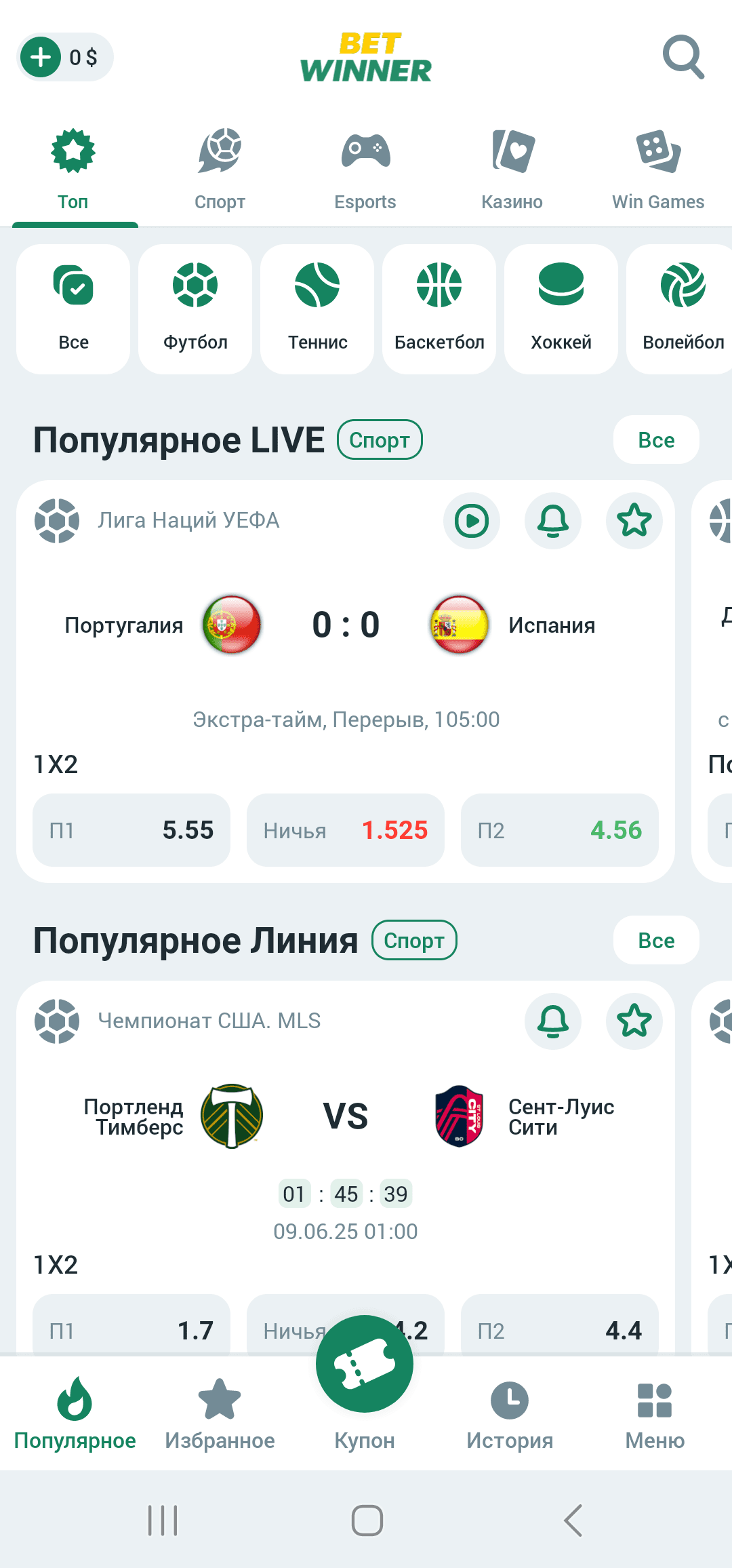732x1568 pixels.
Task: Select the Теннис sport chip
Action: point(317,309)
